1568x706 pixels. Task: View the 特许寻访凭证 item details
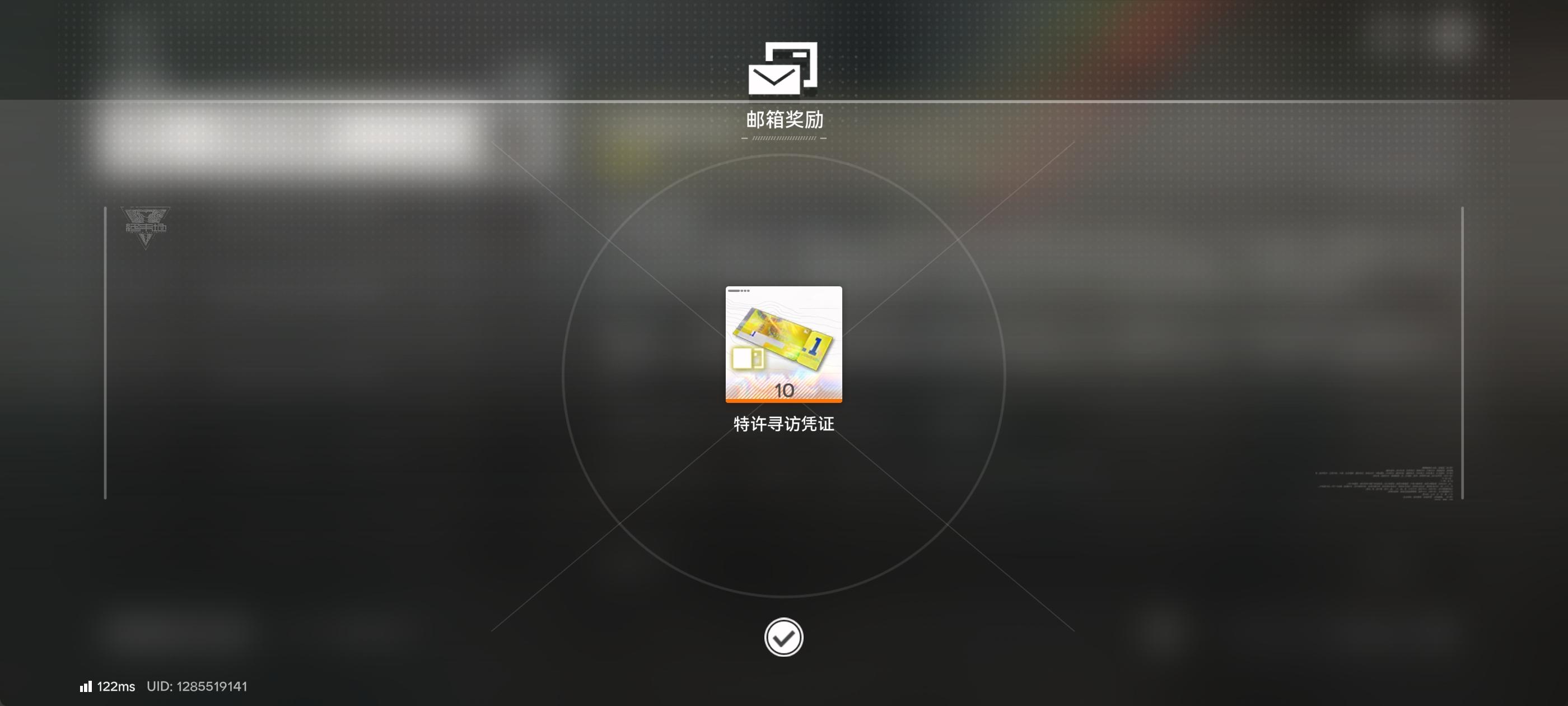point(783,344)
